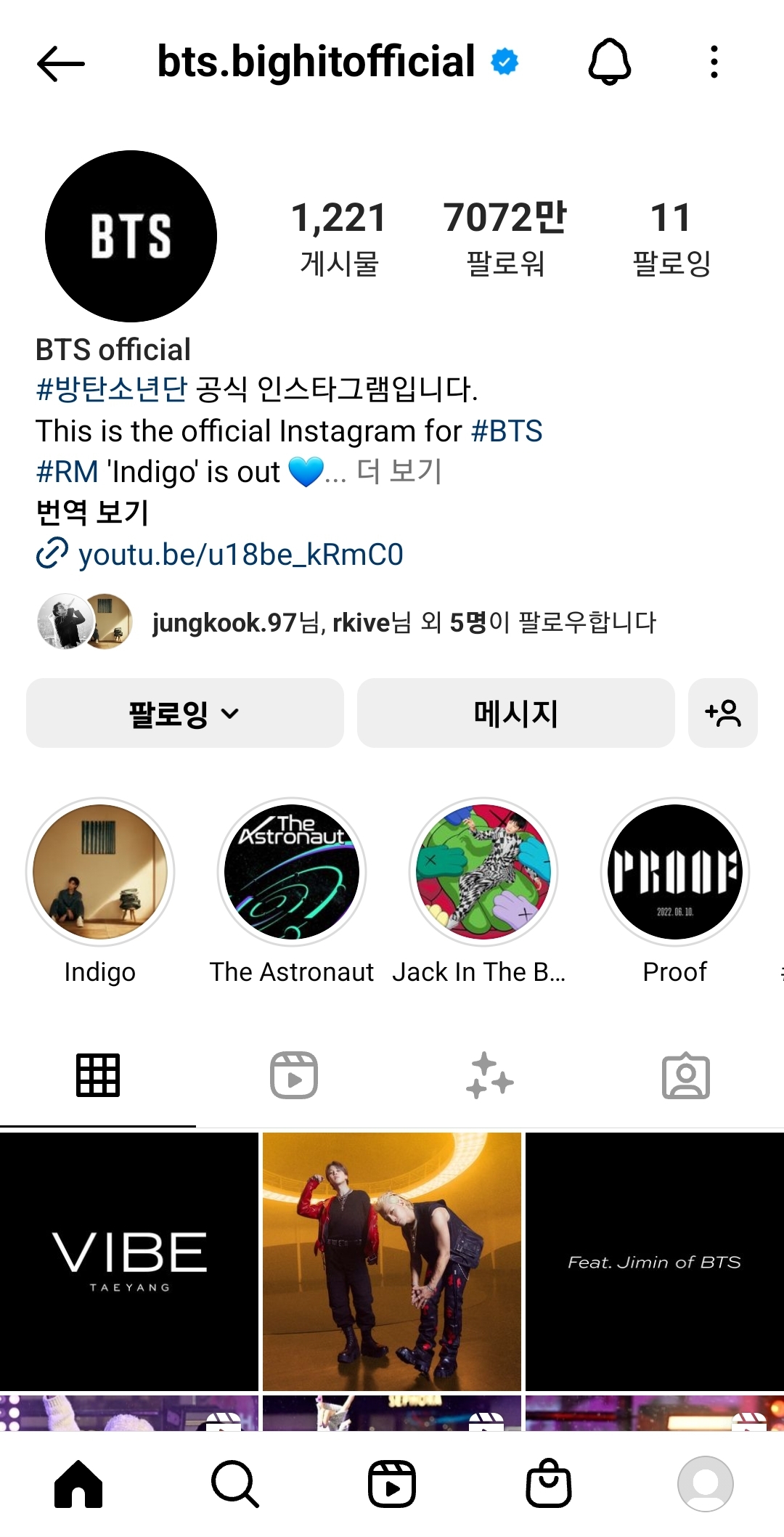Screen dimensions: 784x1537
Task: Go back using the top-left arrow
Action: pos(61,63)
